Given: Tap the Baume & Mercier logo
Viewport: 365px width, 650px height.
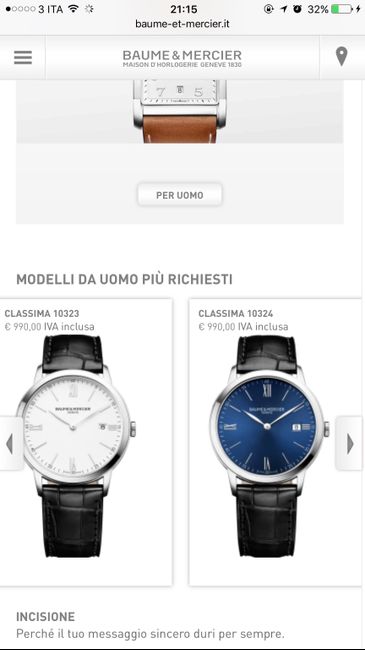Looking at the screenshot, I should pos(182,58).
